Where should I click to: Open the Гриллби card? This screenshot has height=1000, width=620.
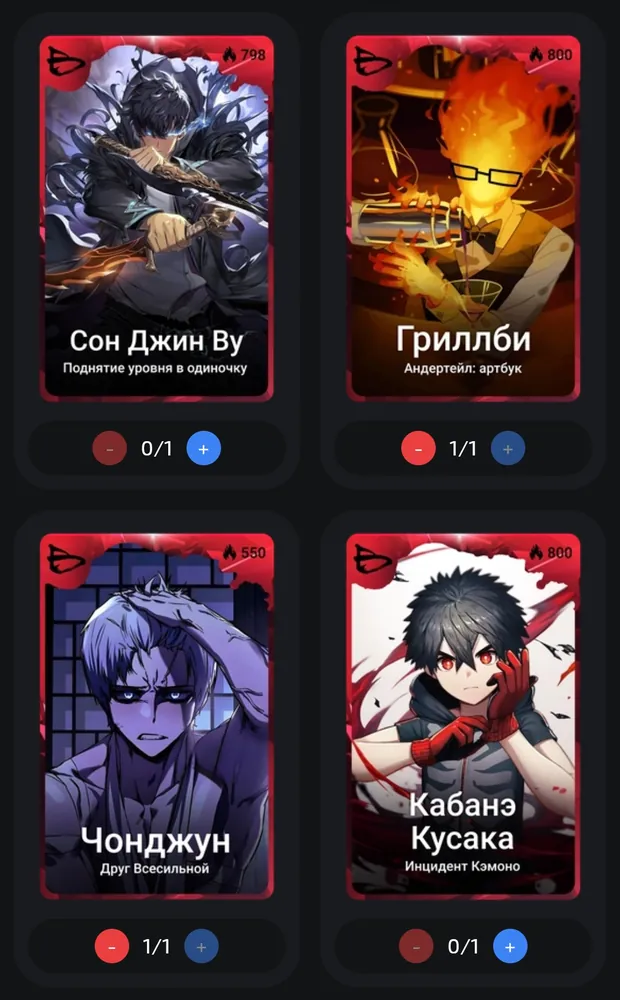pyautogui.click(x=463, y=219)
